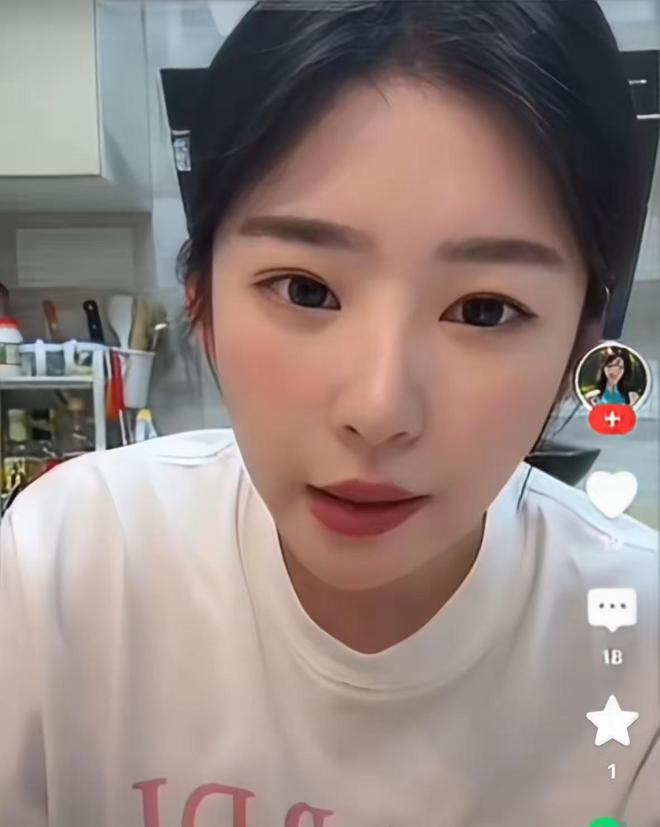Like this video with the heart
The width and height of the screenshot is (660, 827).
coord(612,493)
